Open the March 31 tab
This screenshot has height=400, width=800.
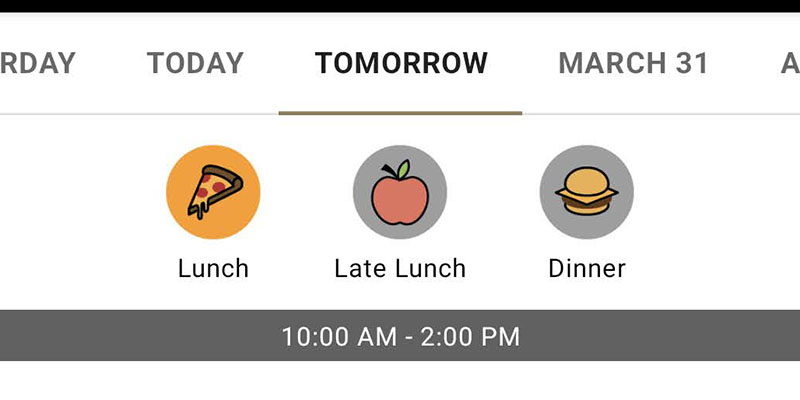tap(633, 64)
